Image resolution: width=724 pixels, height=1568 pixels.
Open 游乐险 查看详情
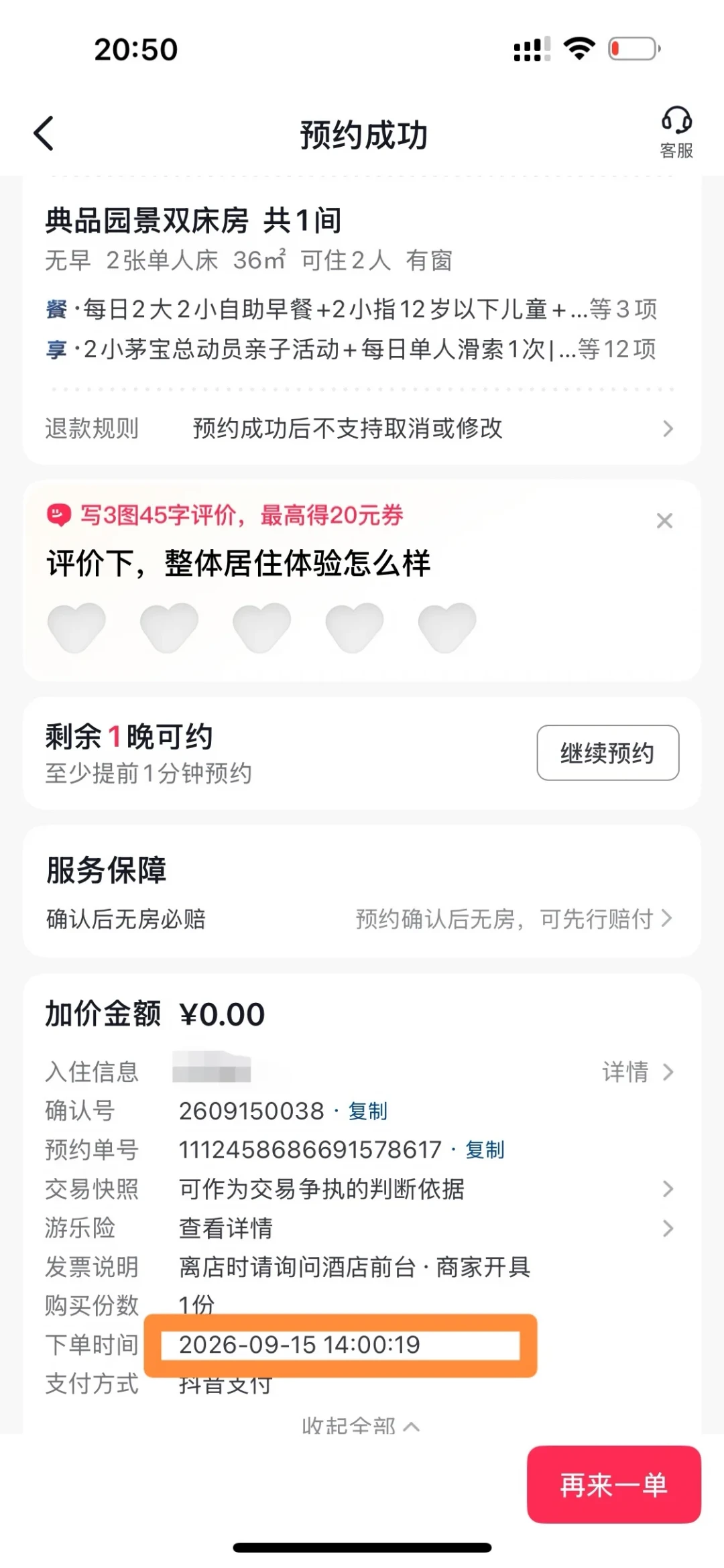(x=359, y=1228)
